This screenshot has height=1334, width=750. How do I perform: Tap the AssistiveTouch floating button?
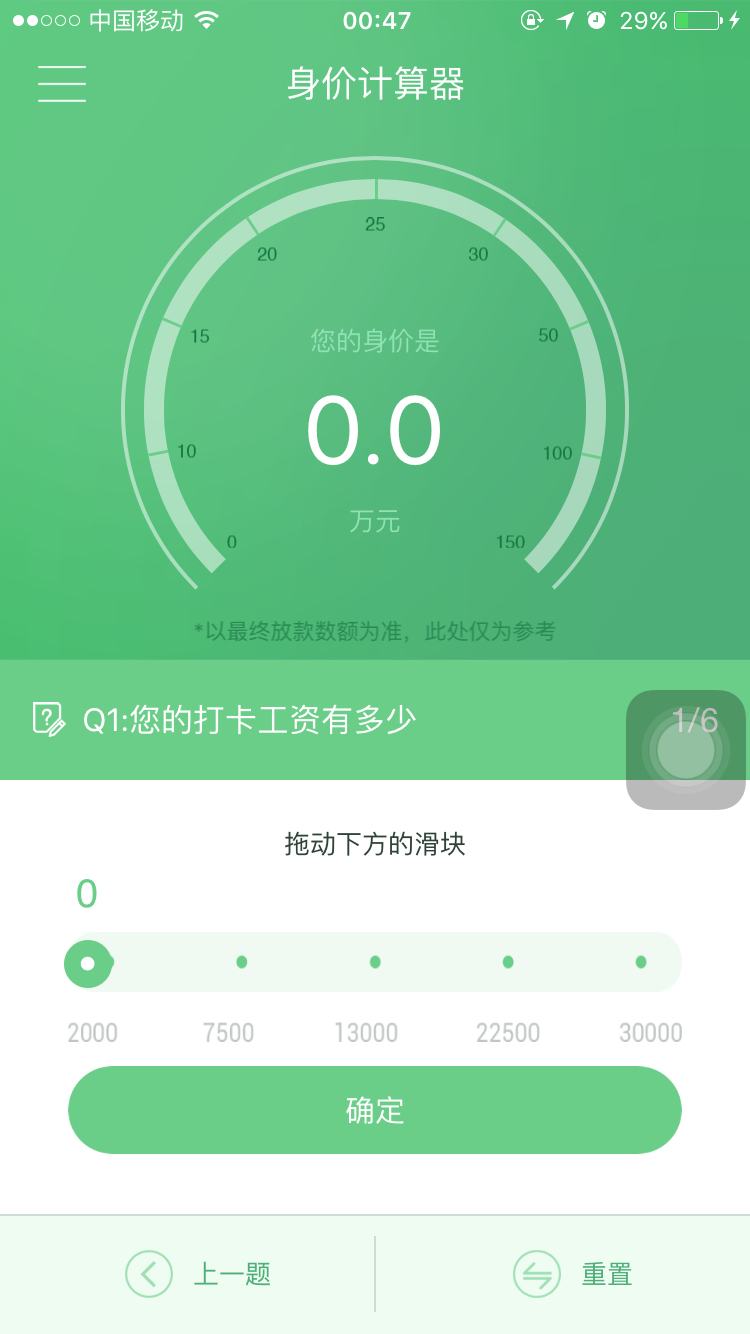(686, 750)
